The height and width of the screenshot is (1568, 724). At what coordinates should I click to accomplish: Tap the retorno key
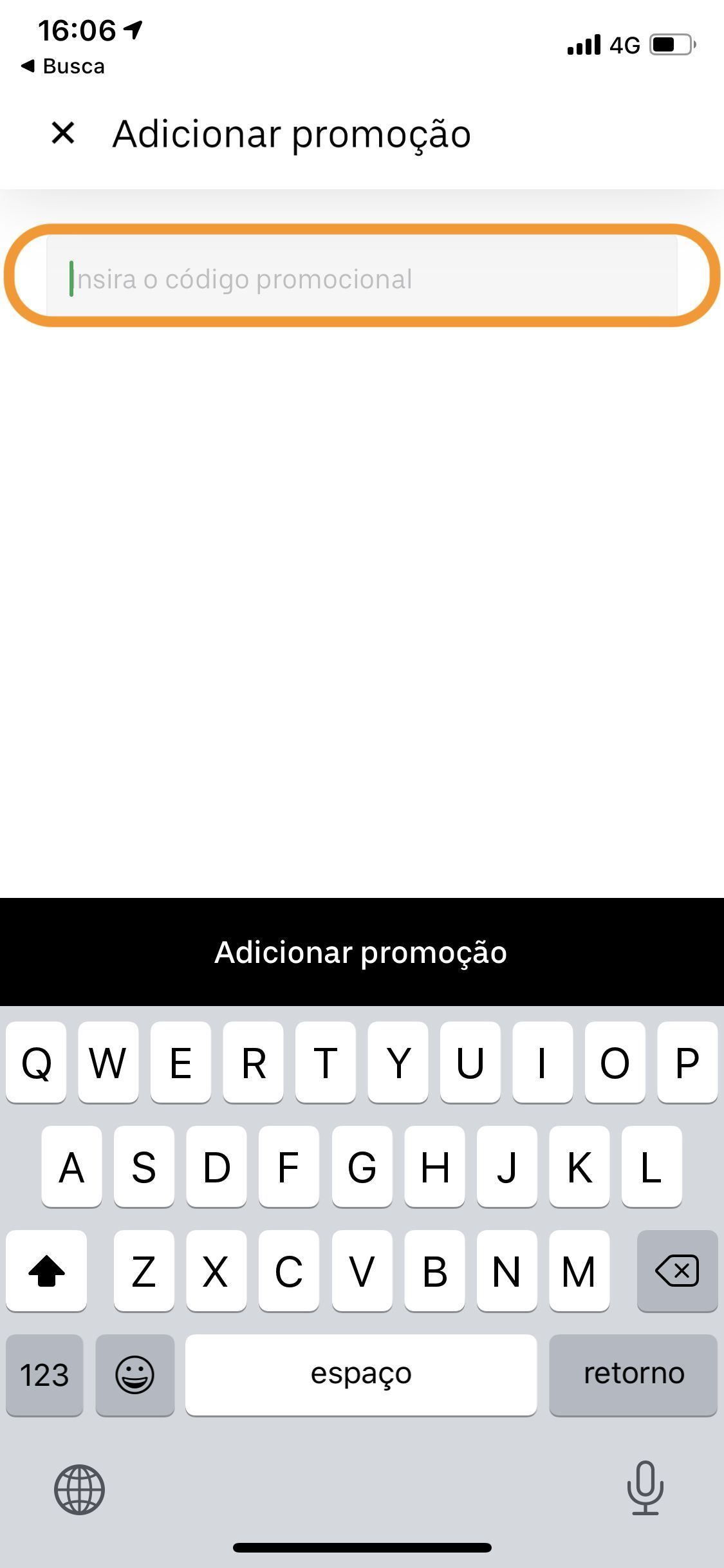633,1374
